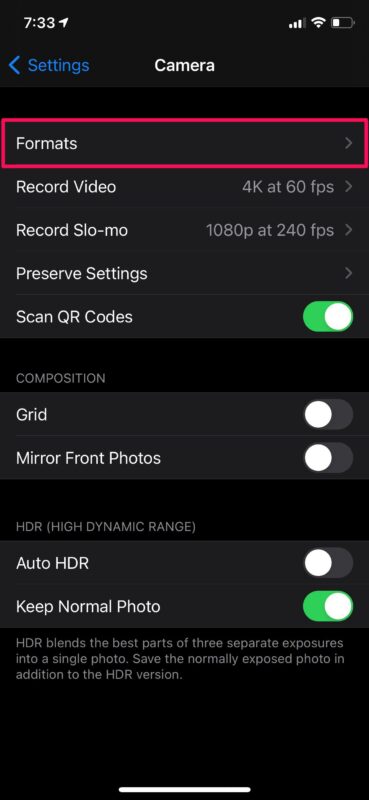
Task: Enable the Grid switch
Action: pyautogui.click(x=328, y=414)
